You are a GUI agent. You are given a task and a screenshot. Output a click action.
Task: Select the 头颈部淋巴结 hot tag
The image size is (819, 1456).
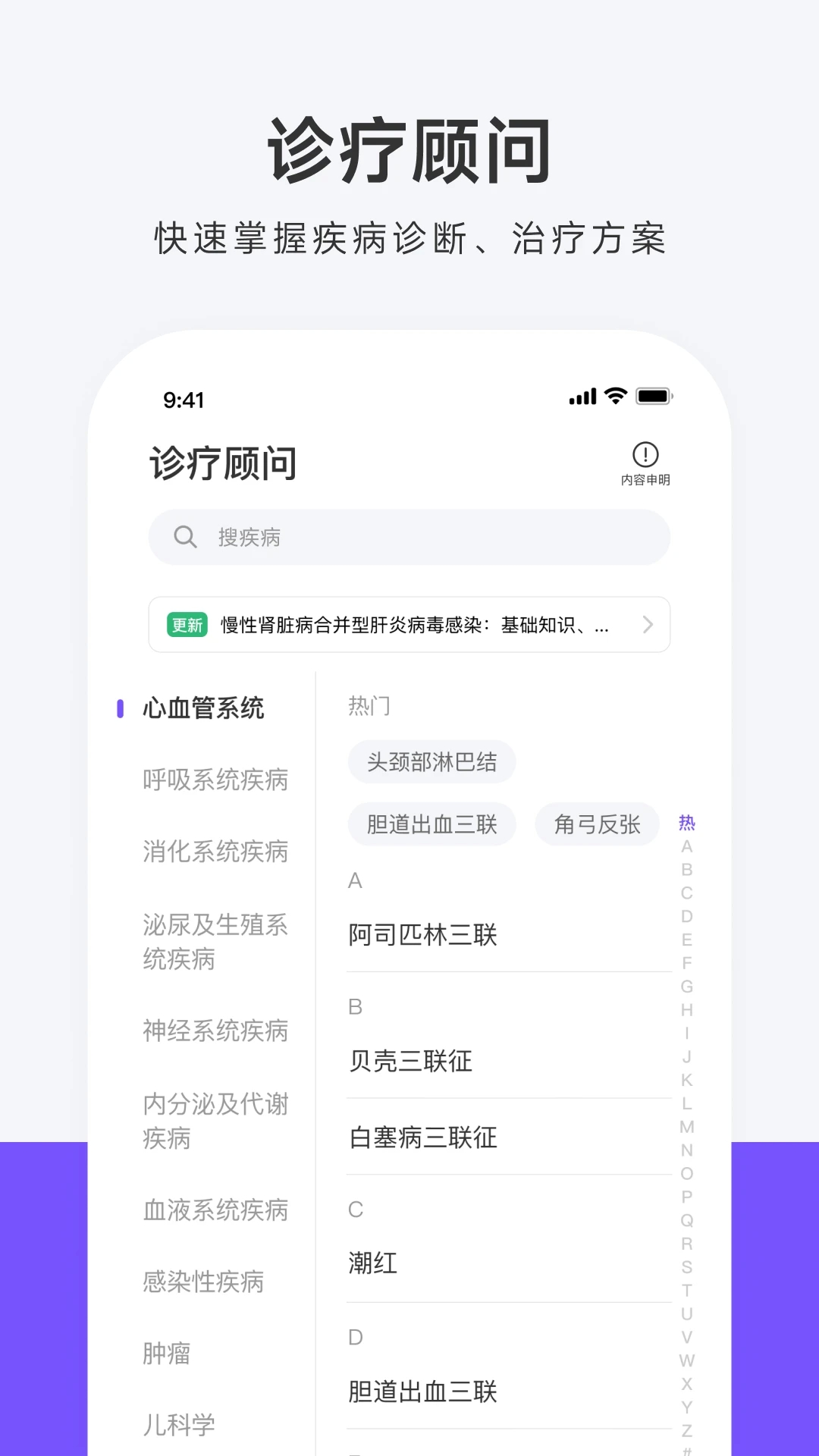point(431,761)
